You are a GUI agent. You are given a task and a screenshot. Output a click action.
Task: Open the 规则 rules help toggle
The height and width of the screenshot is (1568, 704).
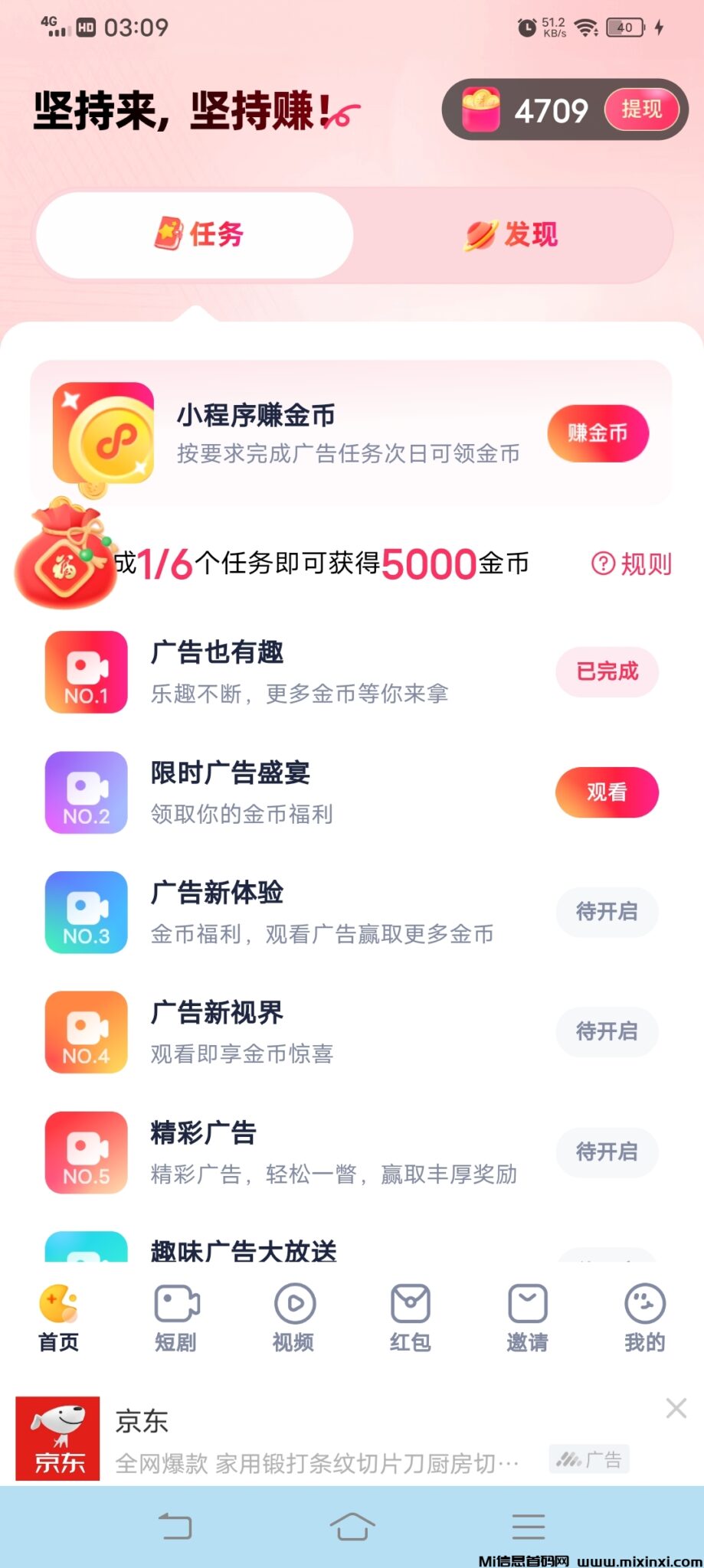[630, 563]
